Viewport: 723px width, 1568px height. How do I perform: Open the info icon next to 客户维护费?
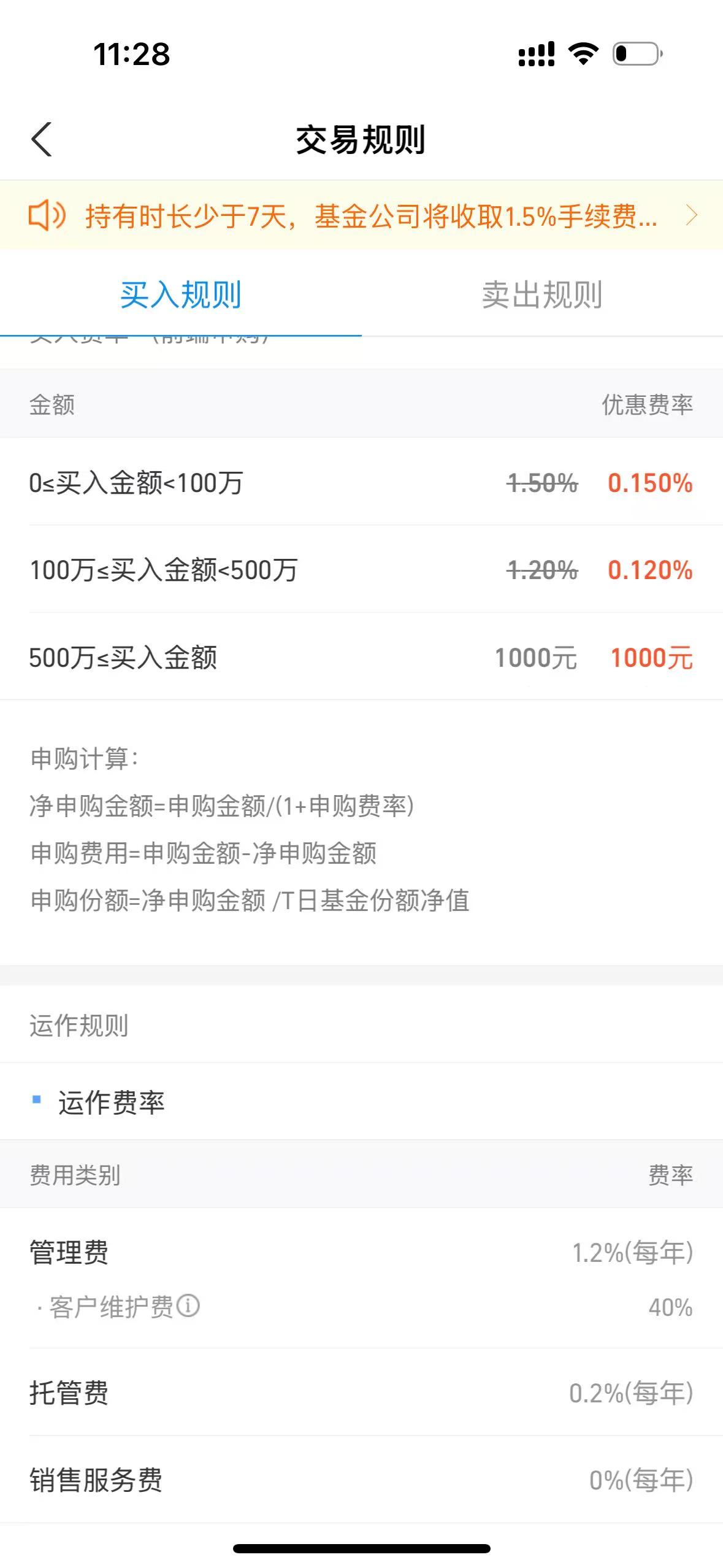point(188,1305)
